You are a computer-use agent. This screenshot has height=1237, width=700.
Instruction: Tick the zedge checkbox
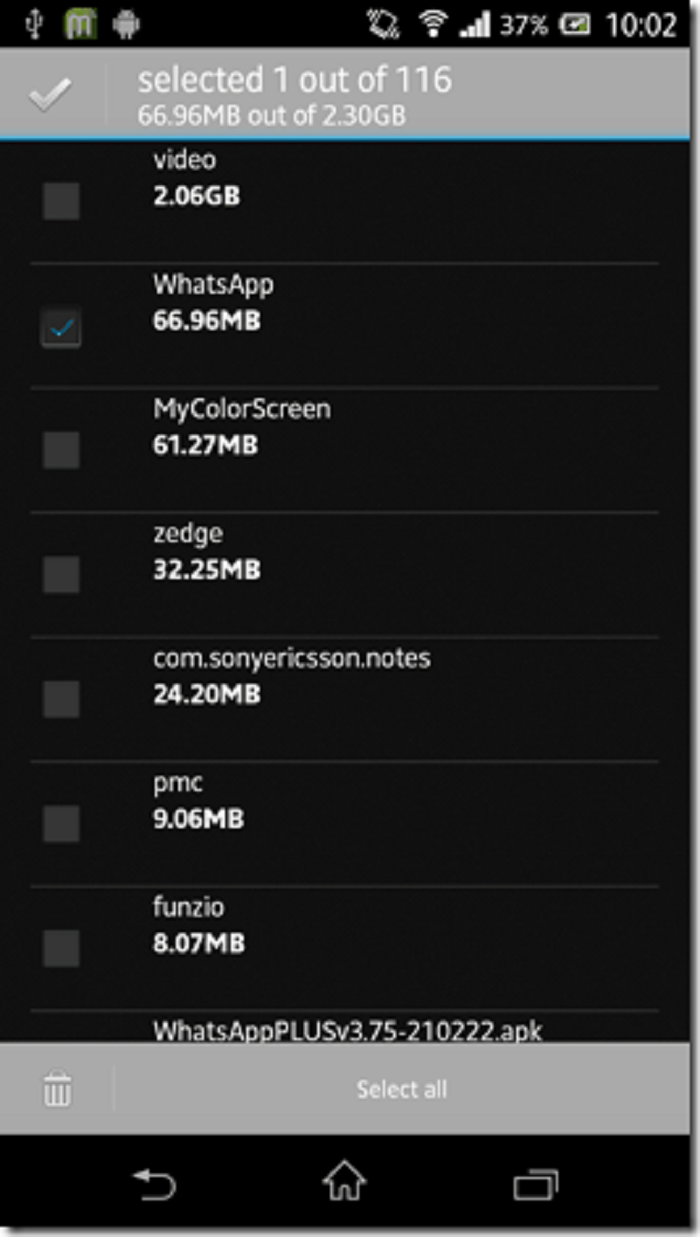tap(61, 575)
